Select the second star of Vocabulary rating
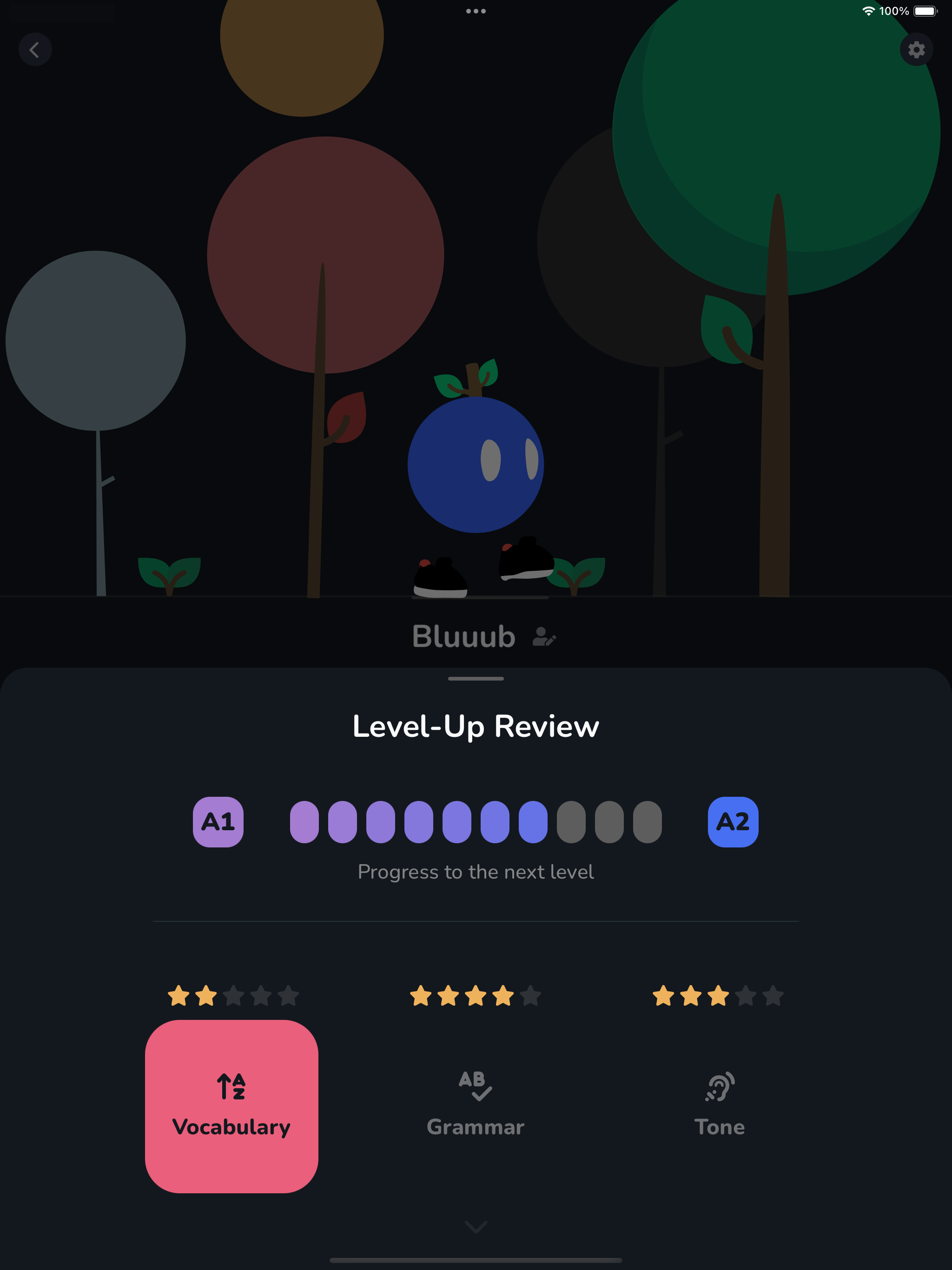Image resolution: width=952 pixels, height=1270 pixels. pos(205,997)
